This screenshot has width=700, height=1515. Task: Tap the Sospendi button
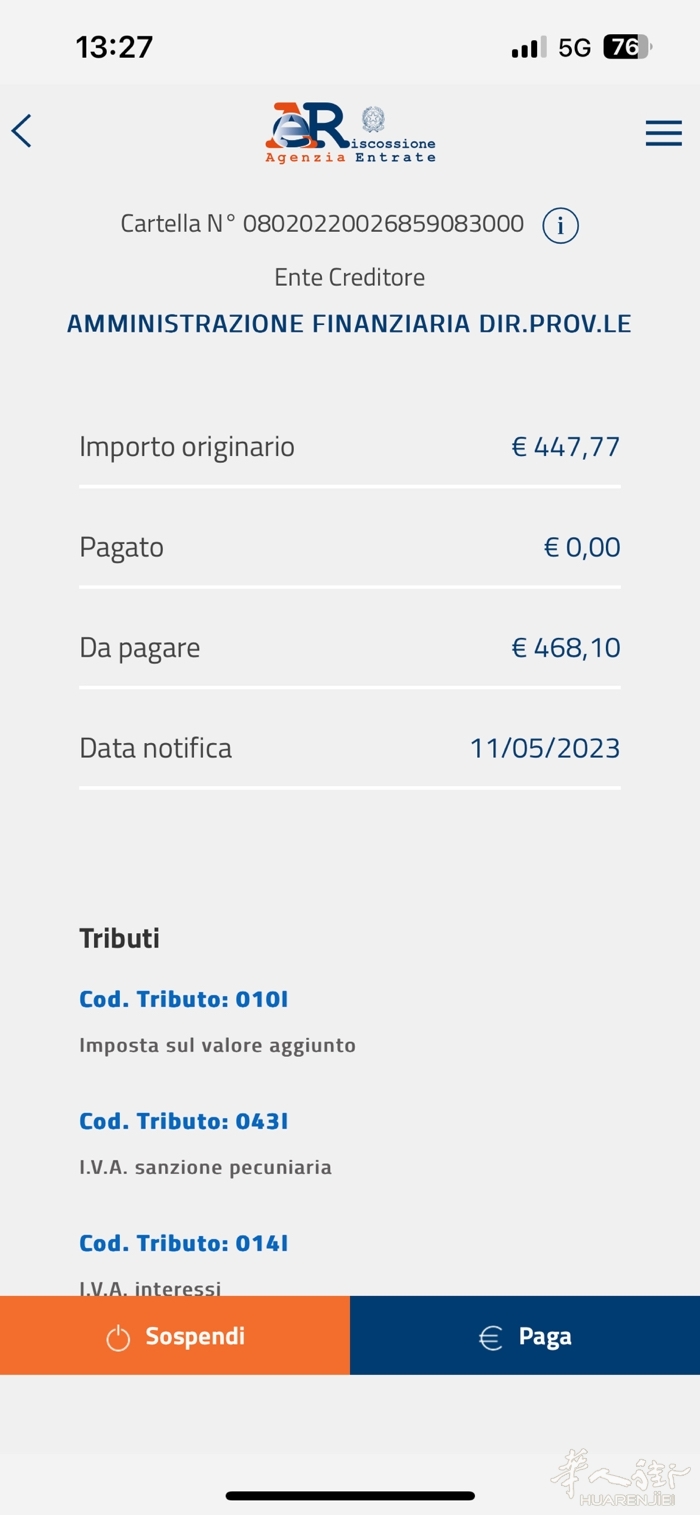pos(175,1336)
